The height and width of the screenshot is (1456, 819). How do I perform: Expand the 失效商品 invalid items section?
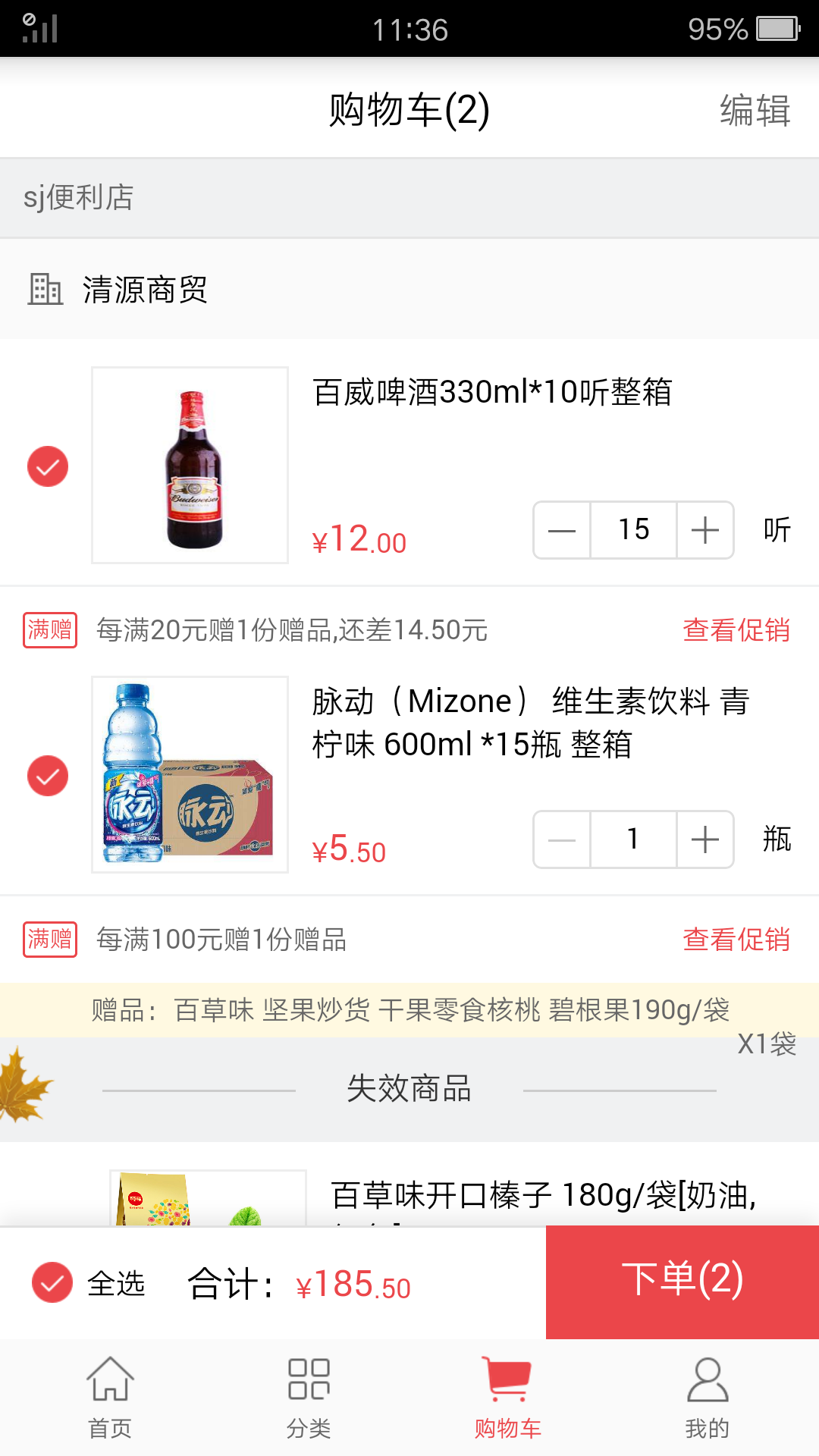[x=409, y=1090]
